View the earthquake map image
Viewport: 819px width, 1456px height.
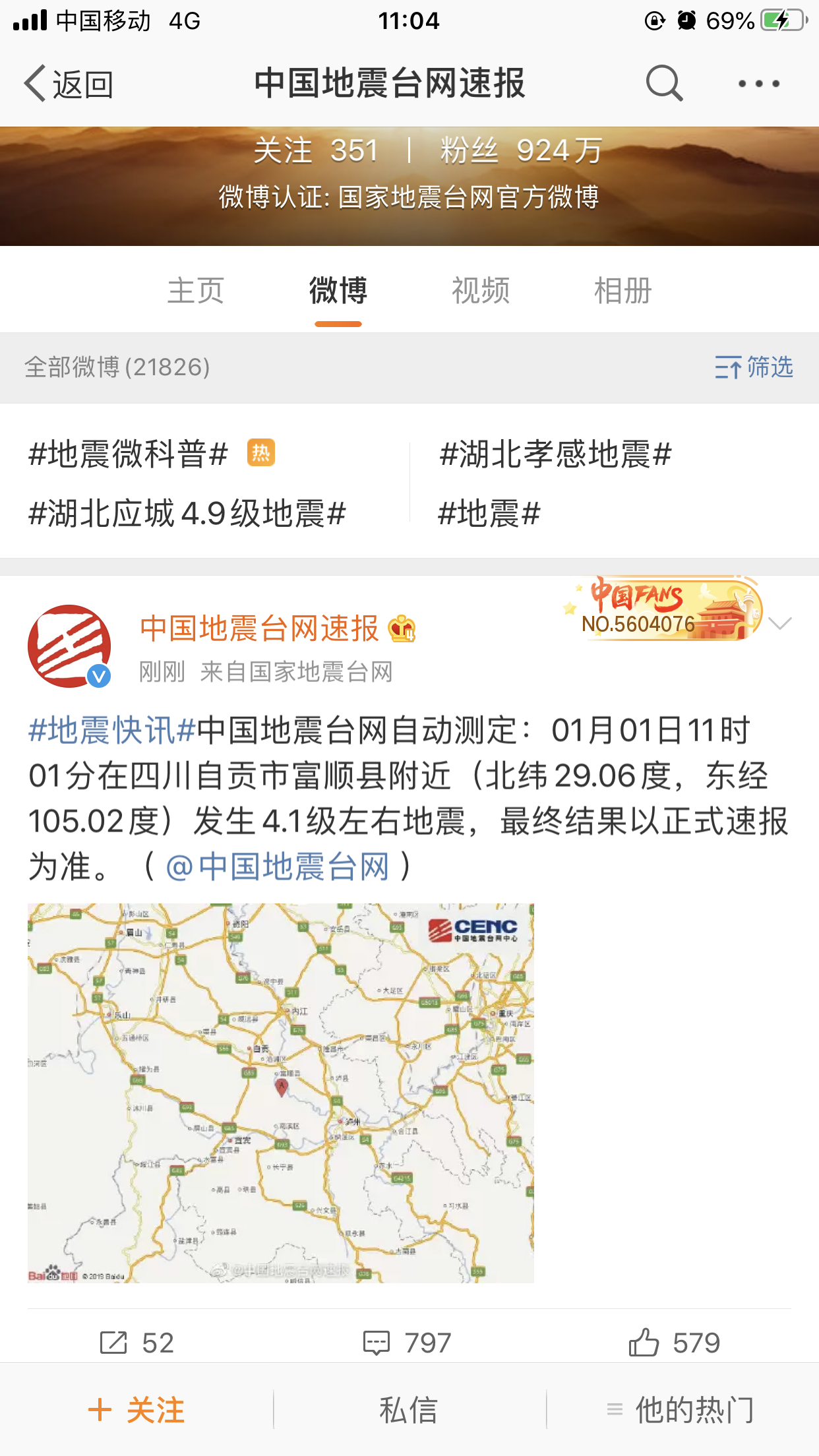tap(281, 1093)
